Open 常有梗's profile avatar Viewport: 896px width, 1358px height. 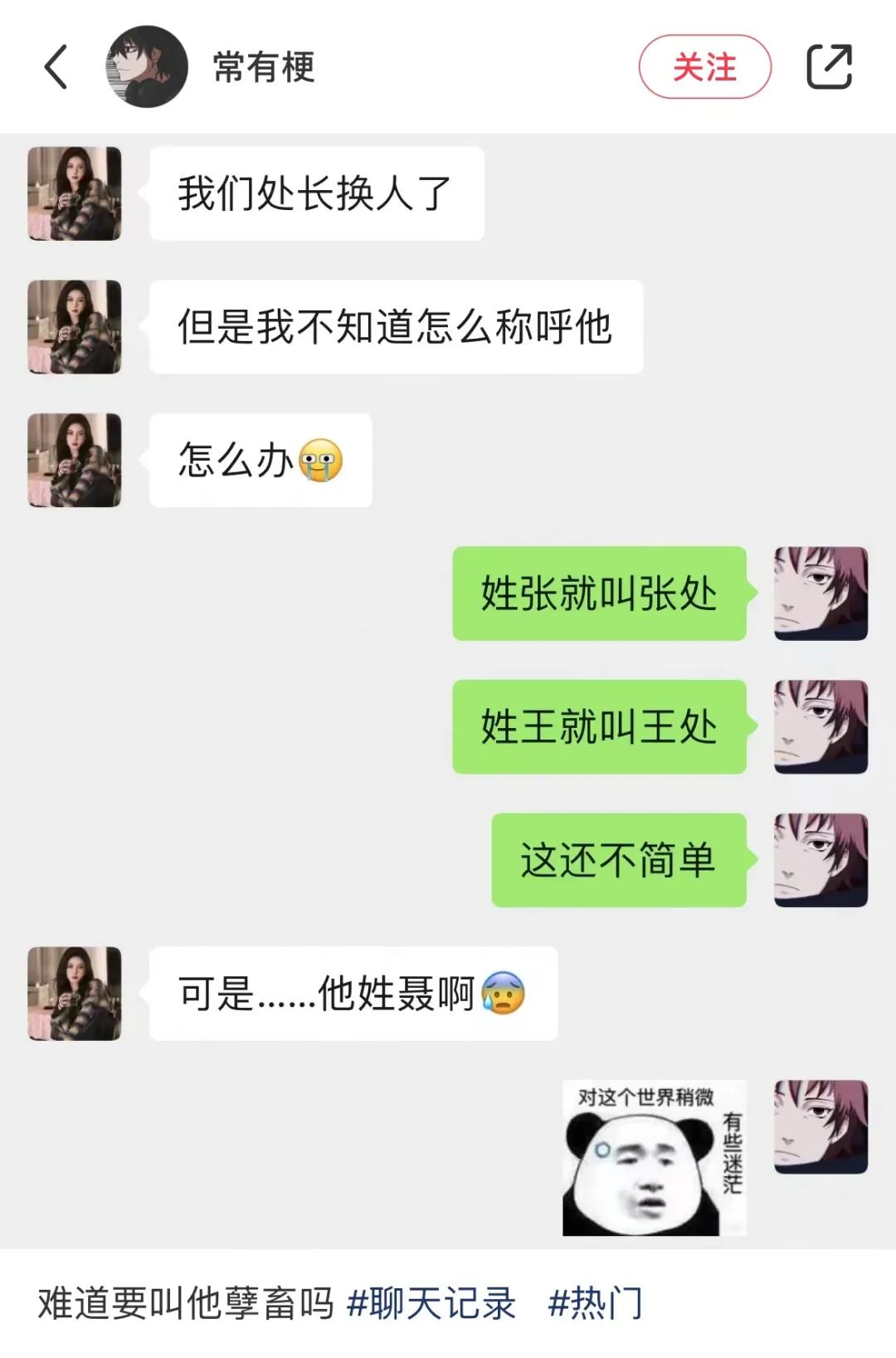point(147,67)
